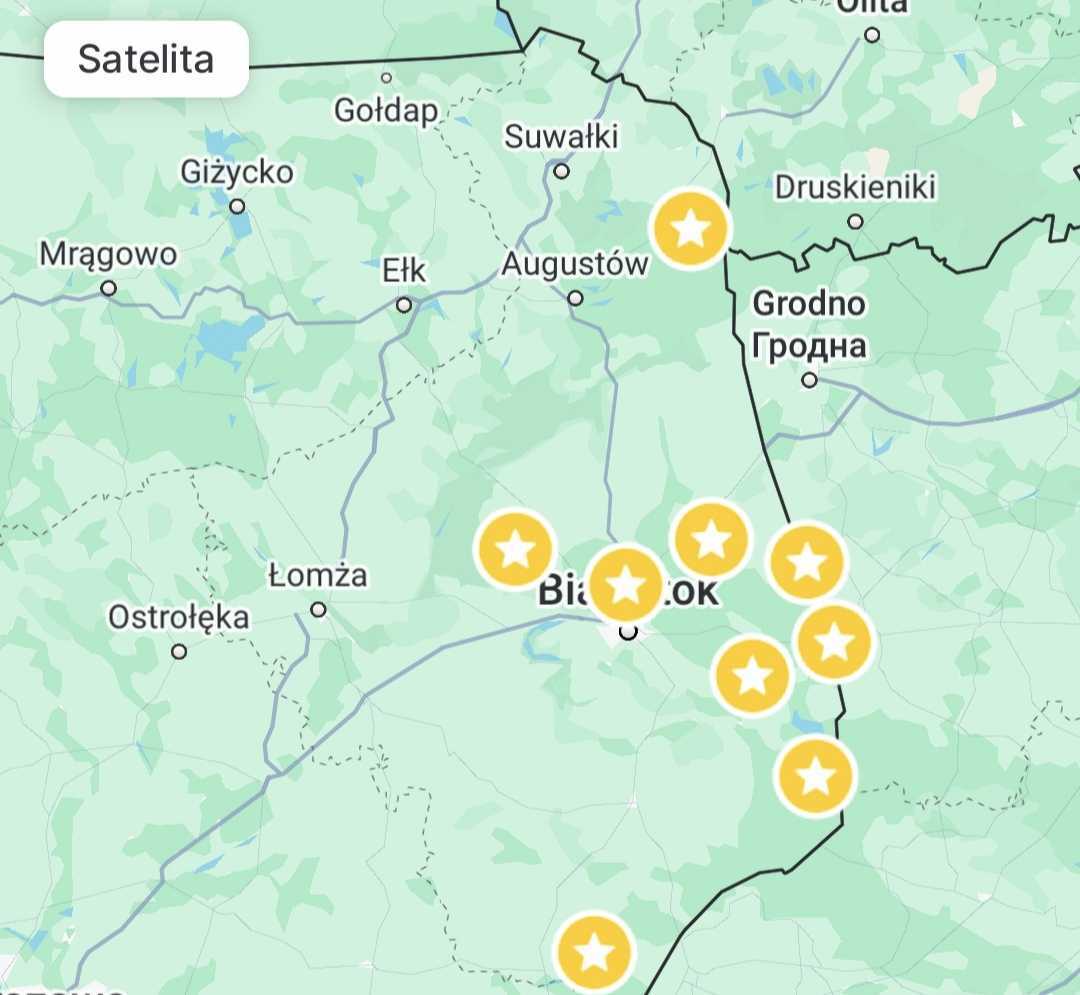
Task: Open the starred place east of Suwałki
Action: tap(690, 228)
